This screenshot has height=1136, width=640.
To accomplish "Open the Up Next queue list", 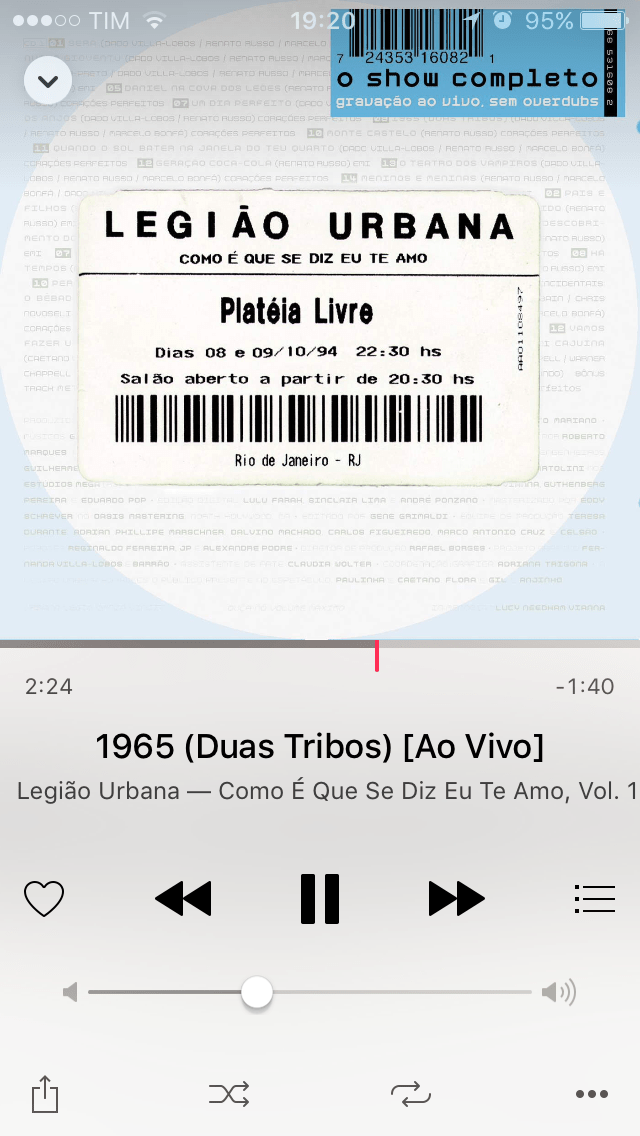I will click(x=595, y=898).
